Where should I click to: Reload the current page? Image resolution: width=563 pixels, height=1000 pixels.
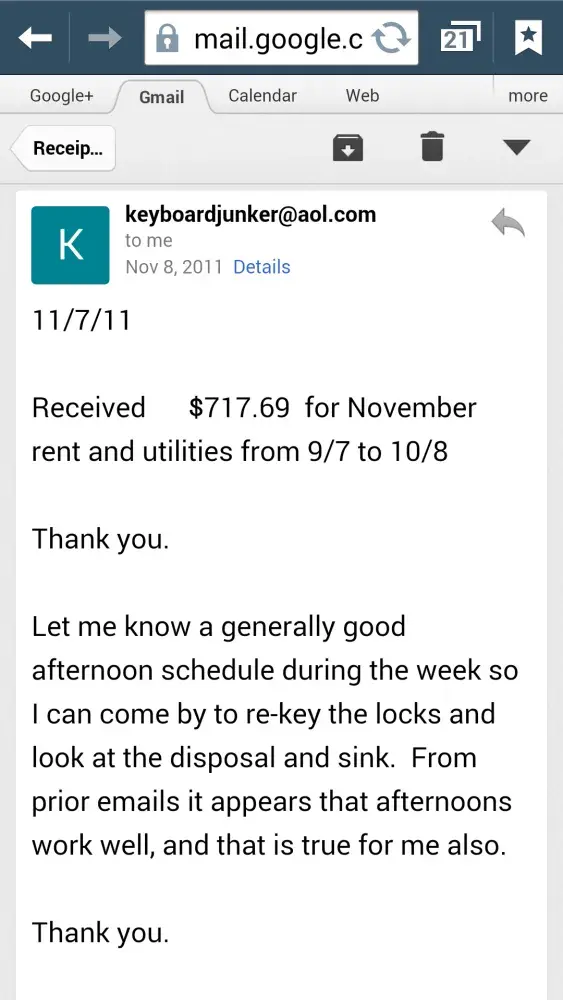click(x=393, y=39)
